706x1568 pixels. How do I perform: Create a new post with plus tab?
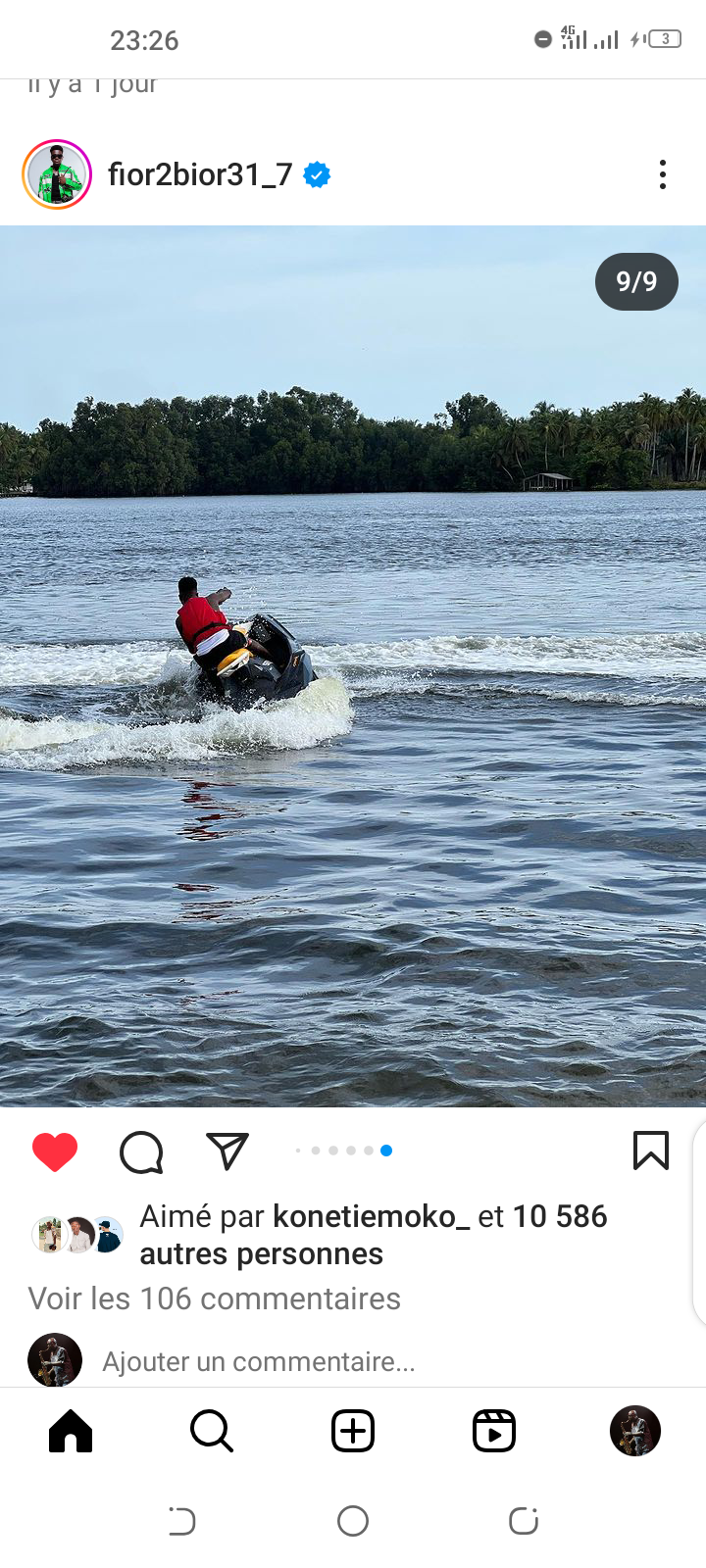coord(353,1431)
